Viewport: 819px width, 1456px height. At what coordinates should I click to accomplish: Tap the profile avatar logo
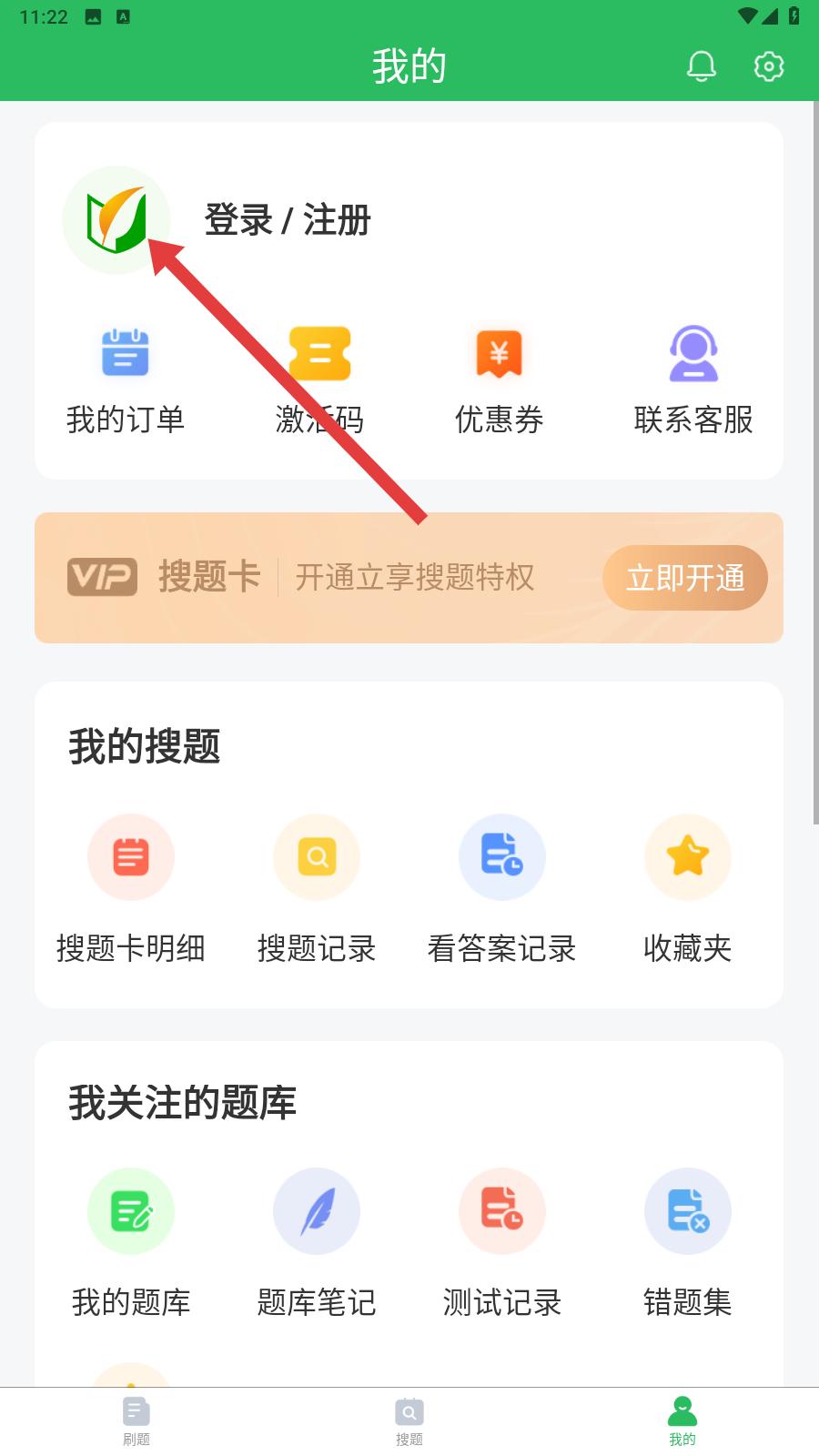pos(116,220)
